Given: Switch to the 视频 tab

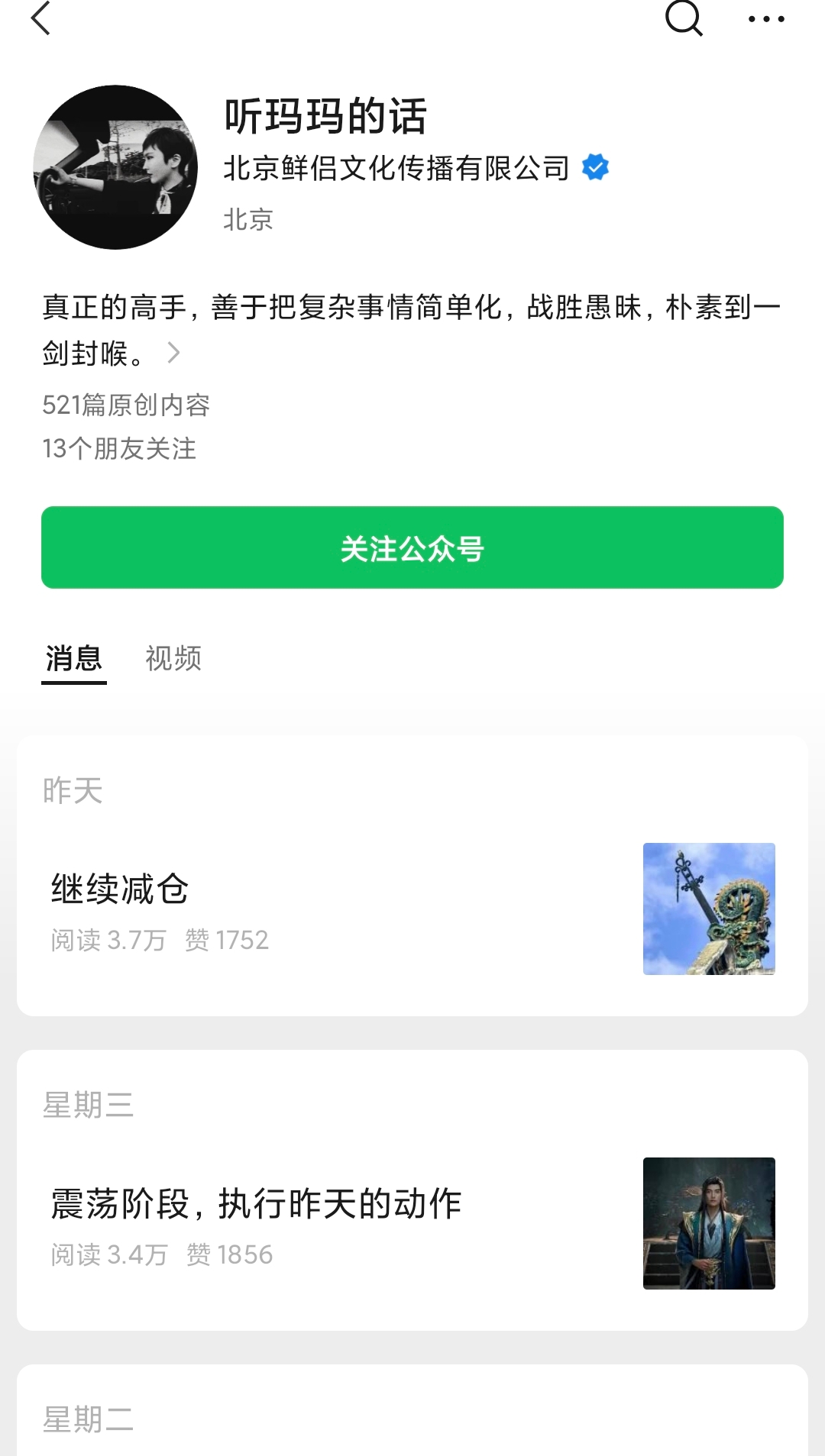Looking at the screenshot, I should coord(173,658).
